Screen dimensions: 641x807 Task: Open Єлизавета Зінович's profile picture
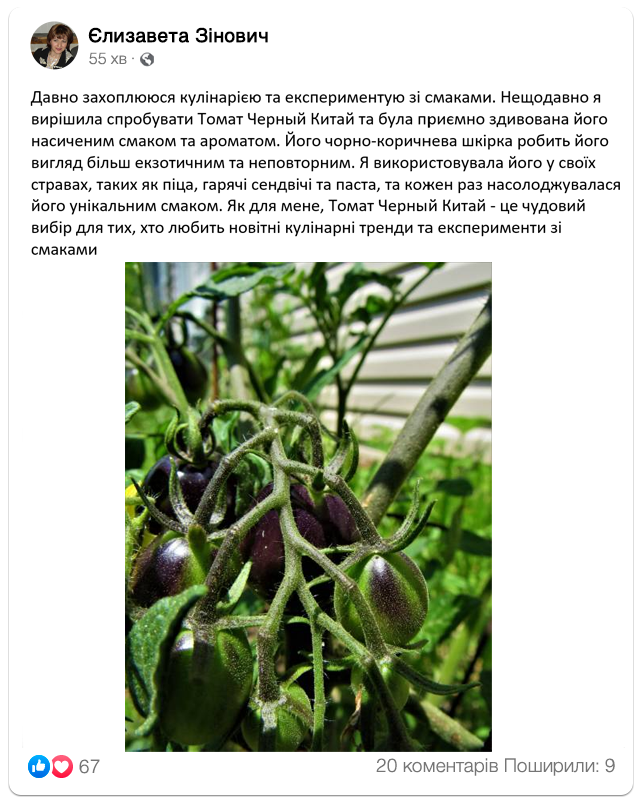tap(54, 46)
